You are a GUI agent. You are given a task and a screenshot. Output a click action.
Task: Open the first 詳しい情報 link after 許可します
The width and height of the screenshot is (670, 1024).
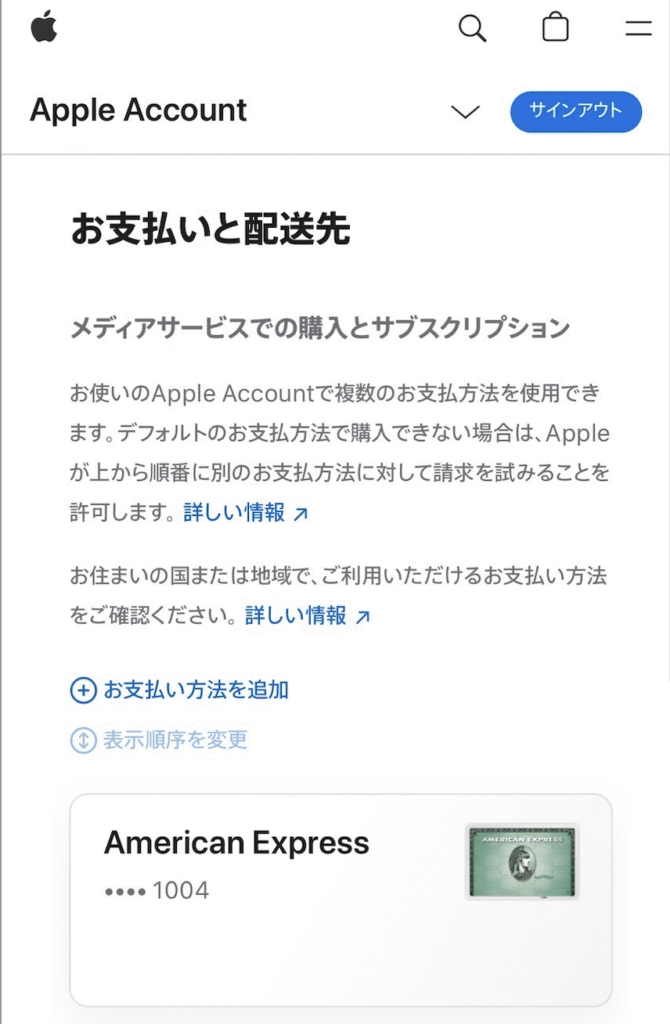pyautogui.click(x=246, y=513)
